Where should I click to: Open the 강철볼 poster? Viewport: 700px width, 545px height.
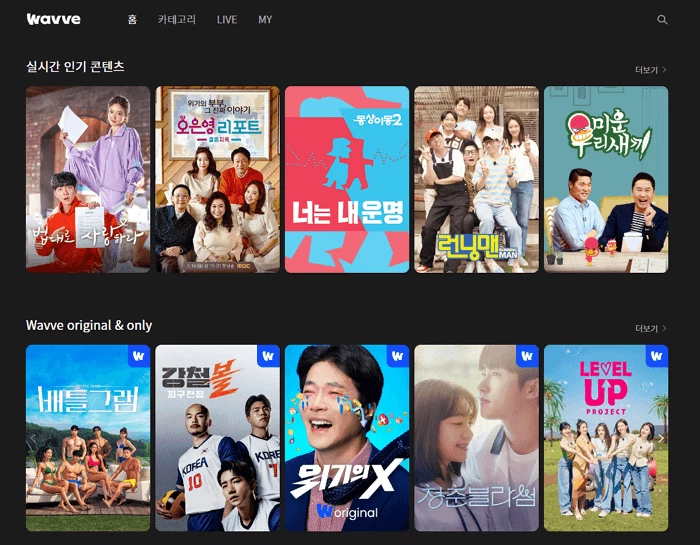tap(217, 438)
